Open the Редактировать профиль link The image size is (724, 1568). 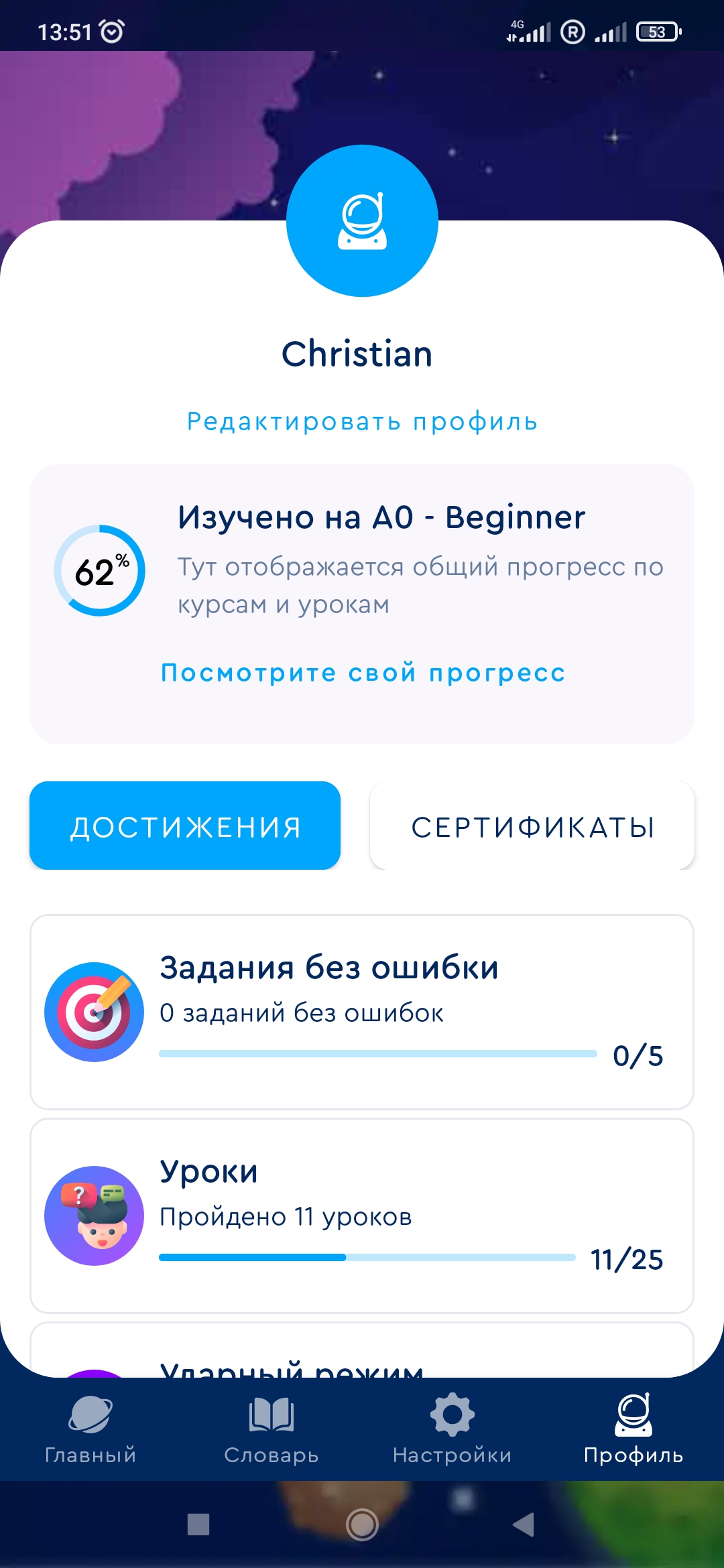click(x=362, y=421)
